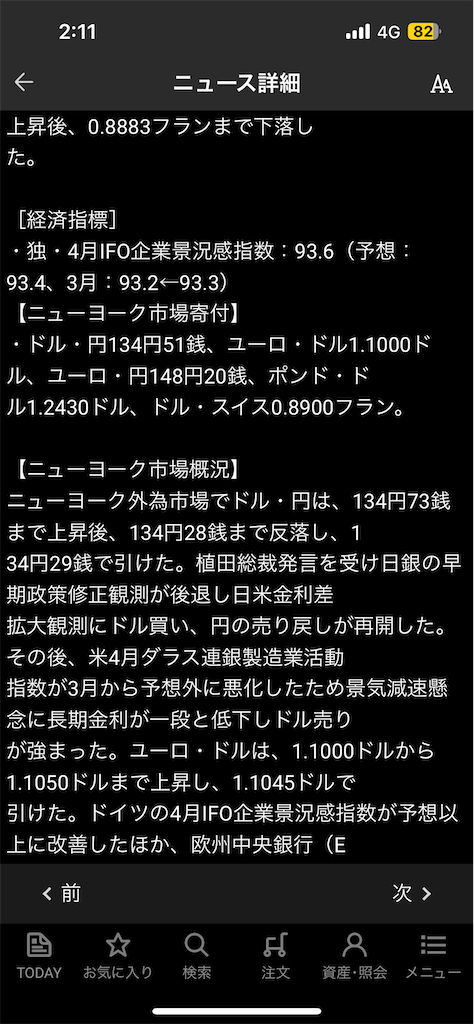
Task: Go to the next news article (次)
Action: [412, 893]
